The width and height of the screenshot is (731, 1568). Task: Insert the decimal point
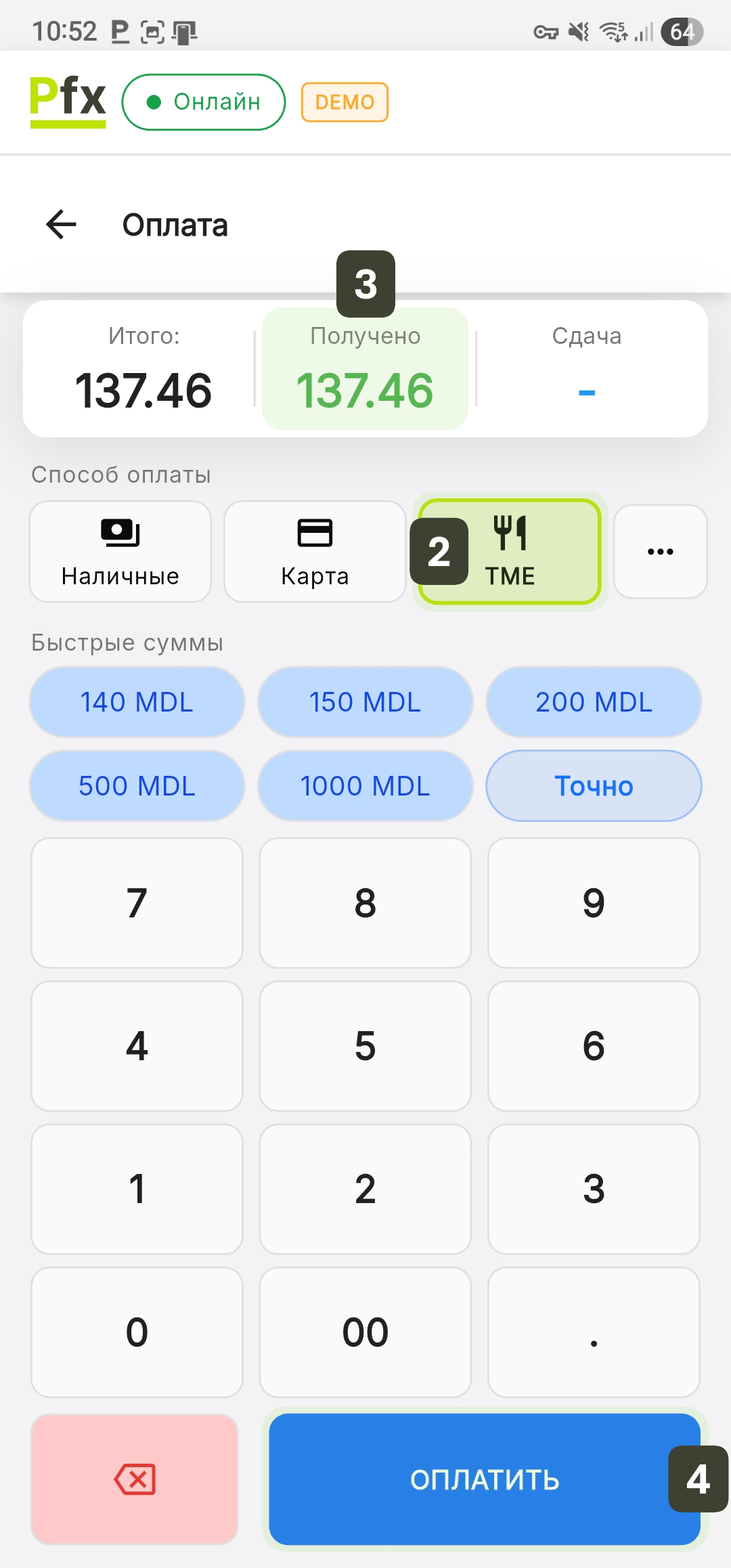594,1332
